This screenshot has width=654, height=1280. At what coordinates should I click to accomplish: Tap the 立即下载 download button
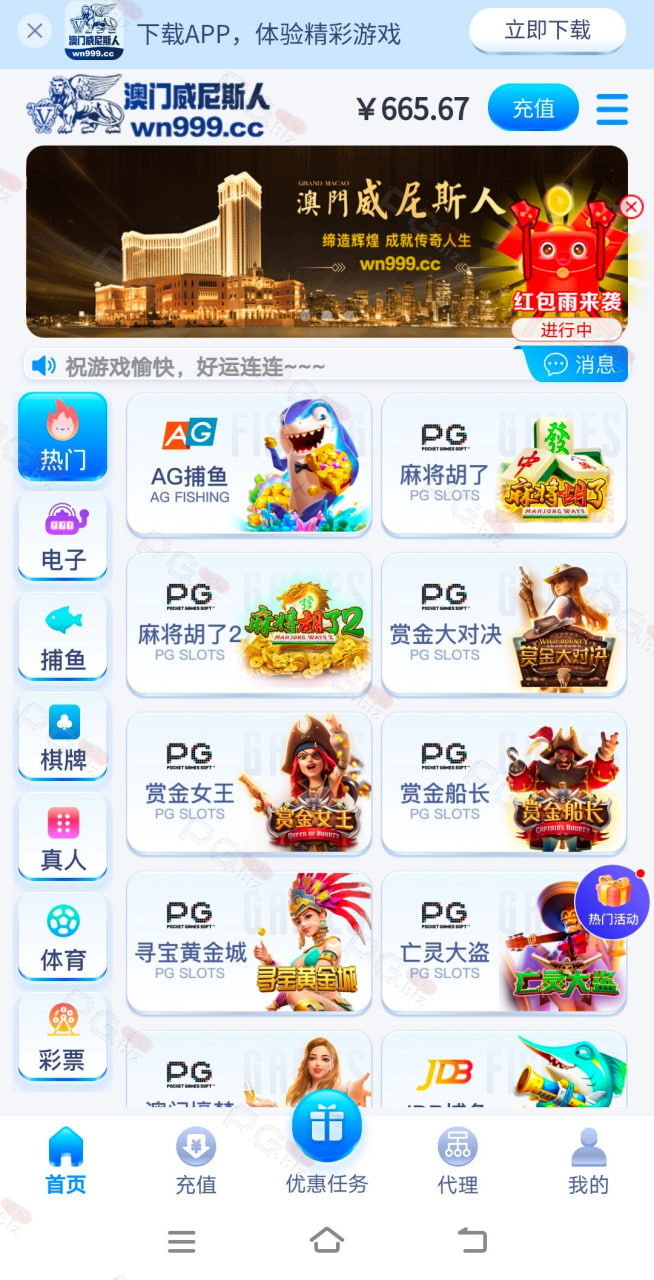tap(547, 30)
